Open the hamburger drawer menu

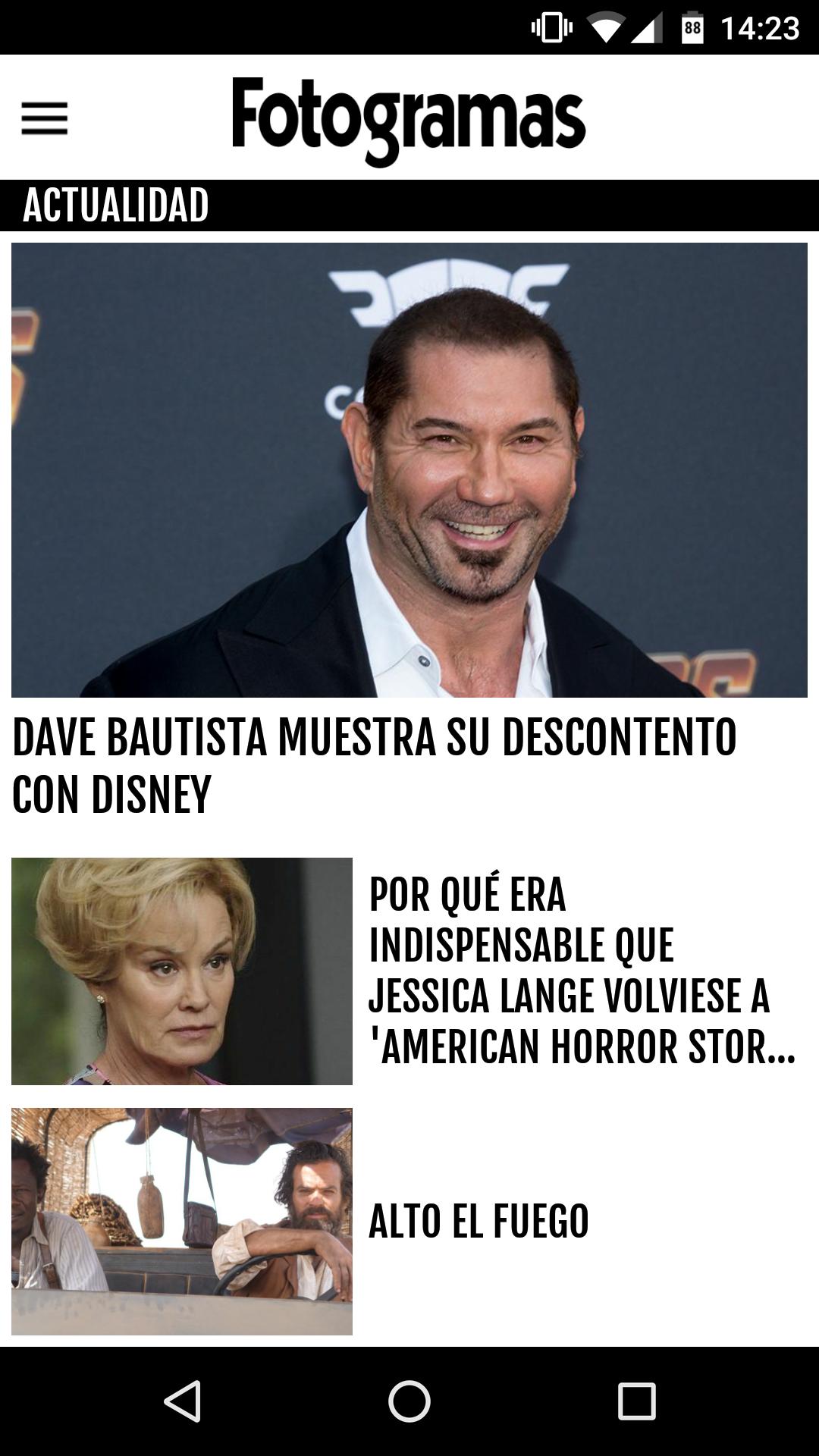[x=44, y=119]
